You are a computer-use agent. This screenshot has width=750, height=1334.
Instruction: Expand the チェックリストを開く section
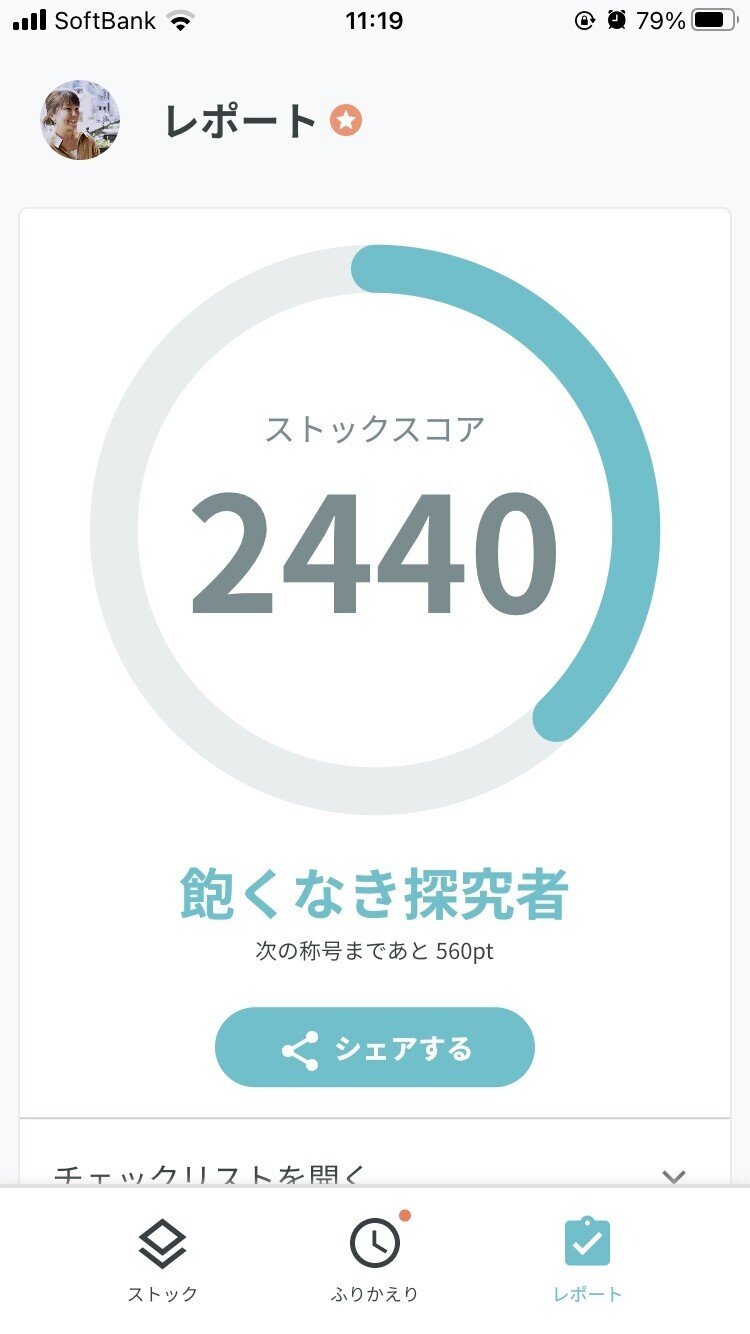(375, 1175)
